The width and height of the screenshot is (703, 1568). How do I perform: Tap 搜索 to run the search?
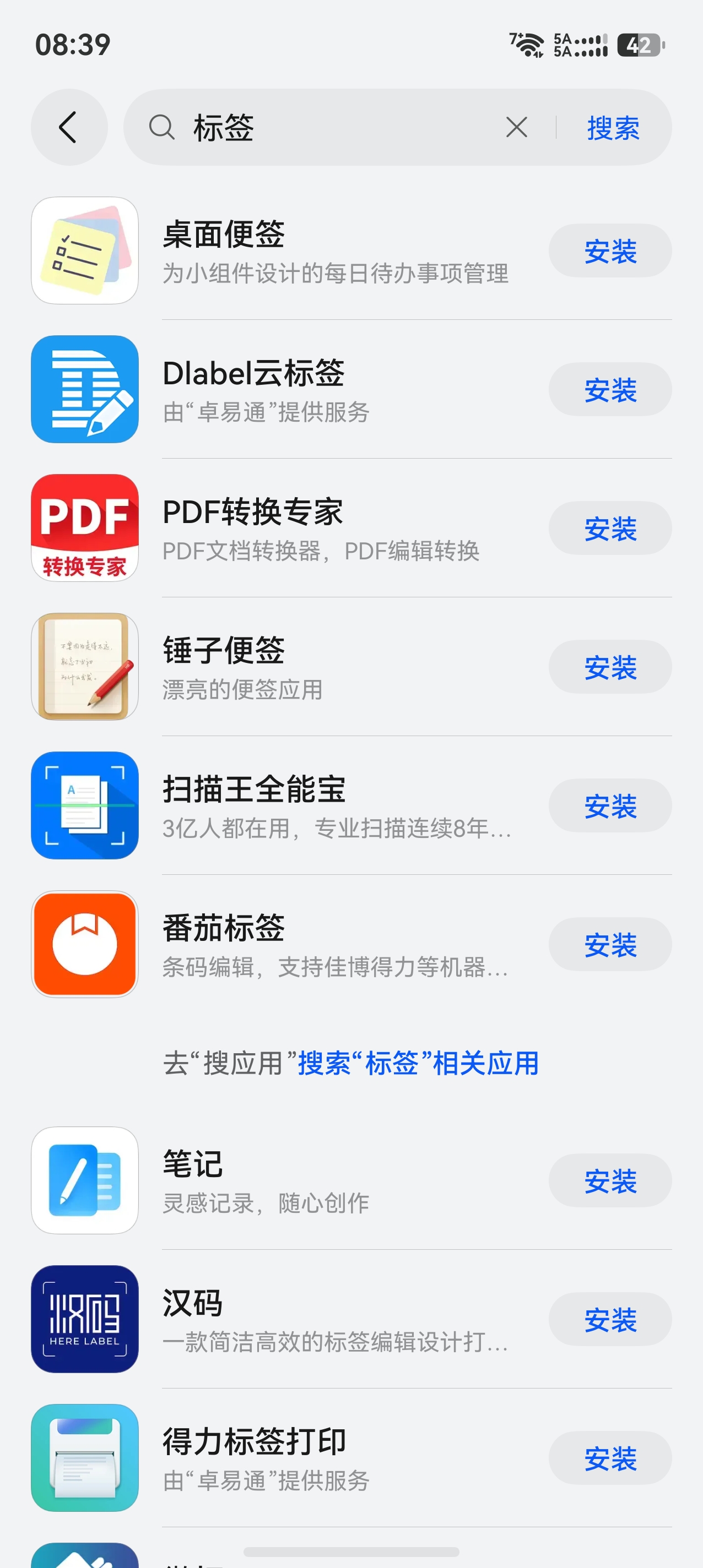pyautogui.click(x=613, y=128)
